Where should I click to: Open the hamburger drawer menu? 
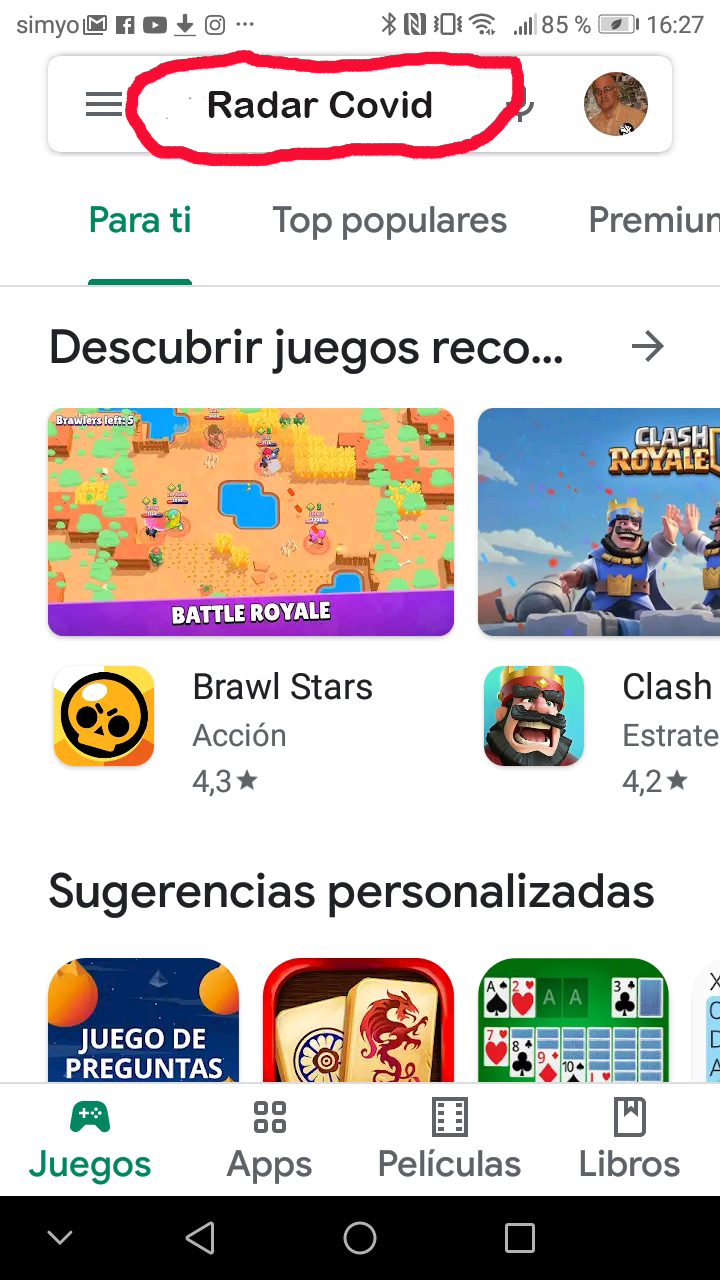[x=103, y=104]
